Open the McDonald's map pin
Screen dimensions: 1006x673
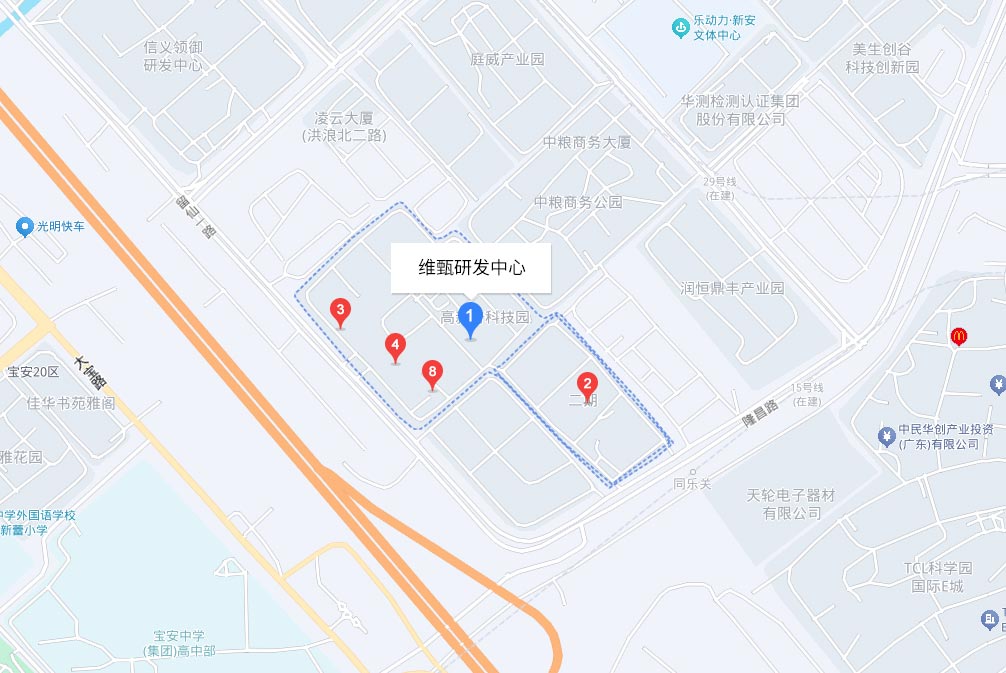(x=958, y=336)
